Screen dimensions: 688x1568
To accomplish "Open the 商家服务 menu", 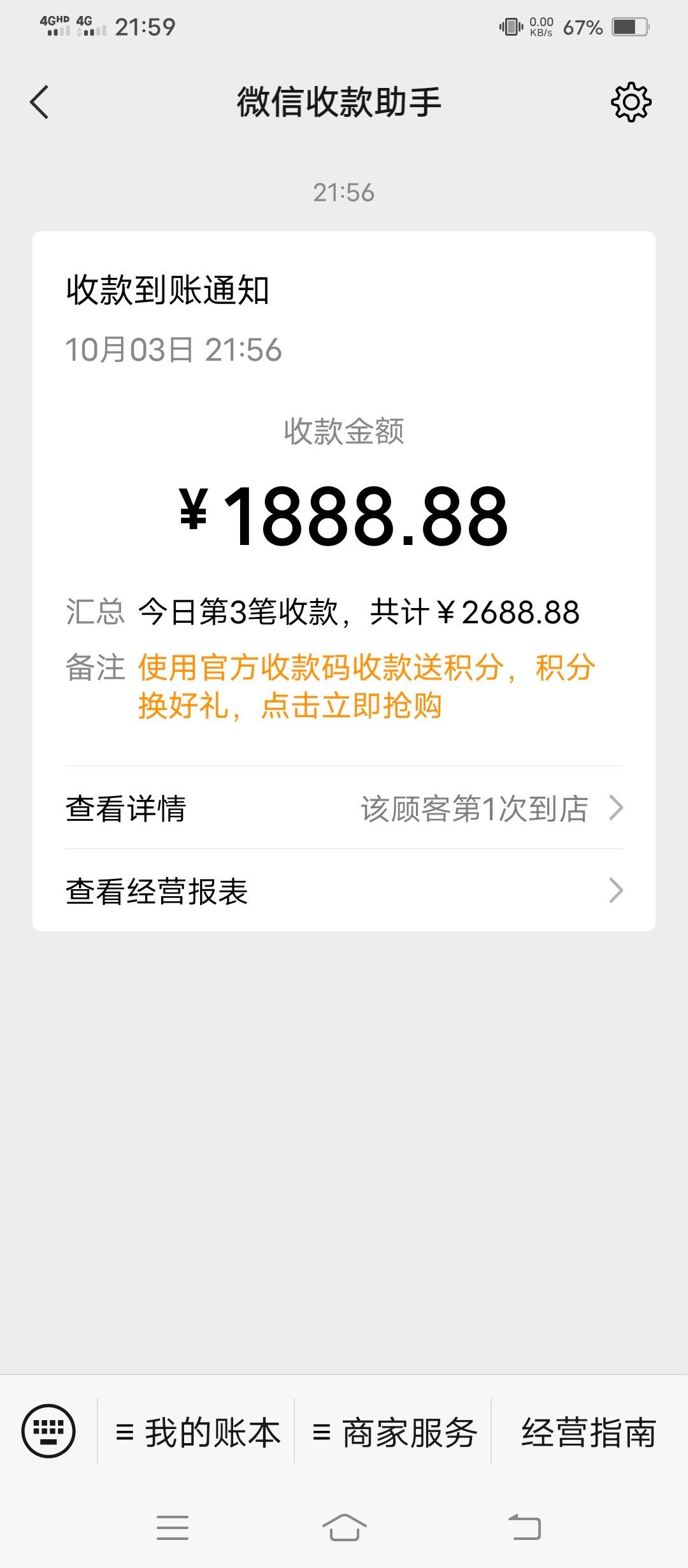I will pos(395,1433).
